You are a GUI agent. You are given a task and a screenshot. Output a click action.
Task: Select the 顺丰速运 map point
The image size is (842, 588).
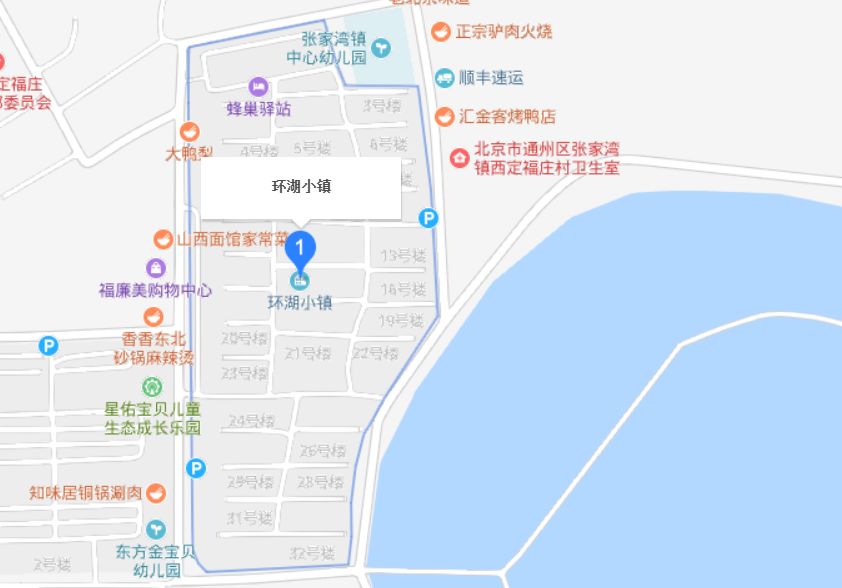[444, 78]
